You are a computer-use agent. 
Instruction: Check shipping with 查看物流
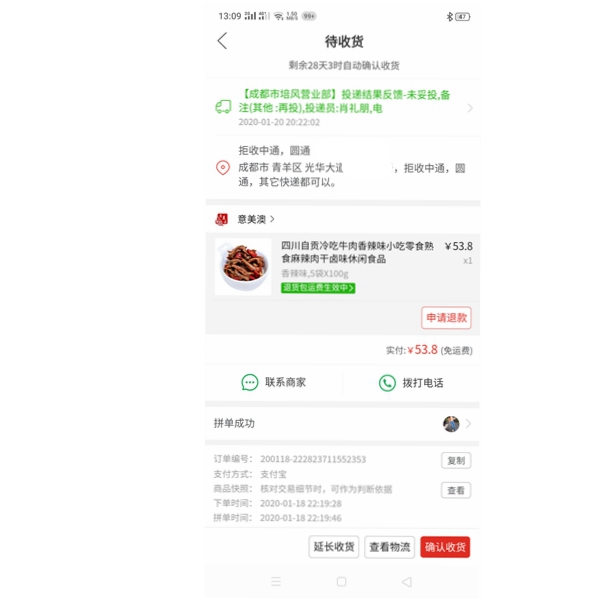click(x=389, y=547)
